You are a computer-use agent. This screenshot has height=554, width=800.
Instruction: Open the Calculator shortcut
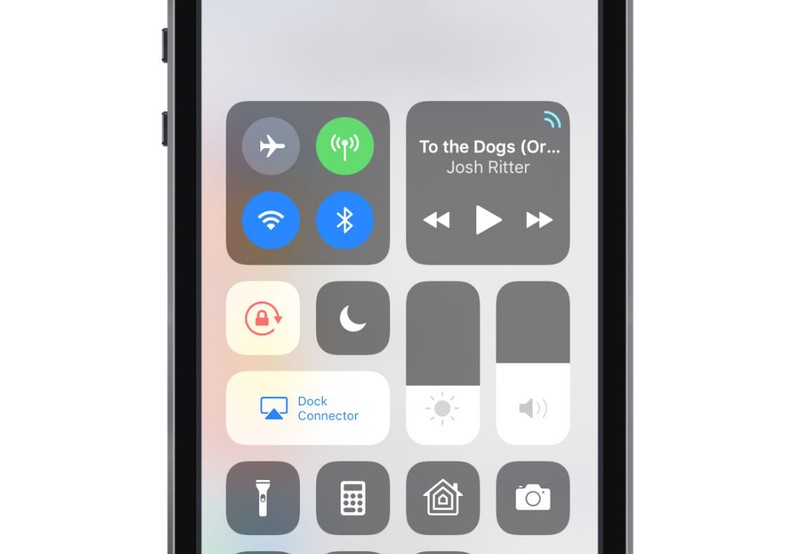pyautogui.click(x=353, y=498)
